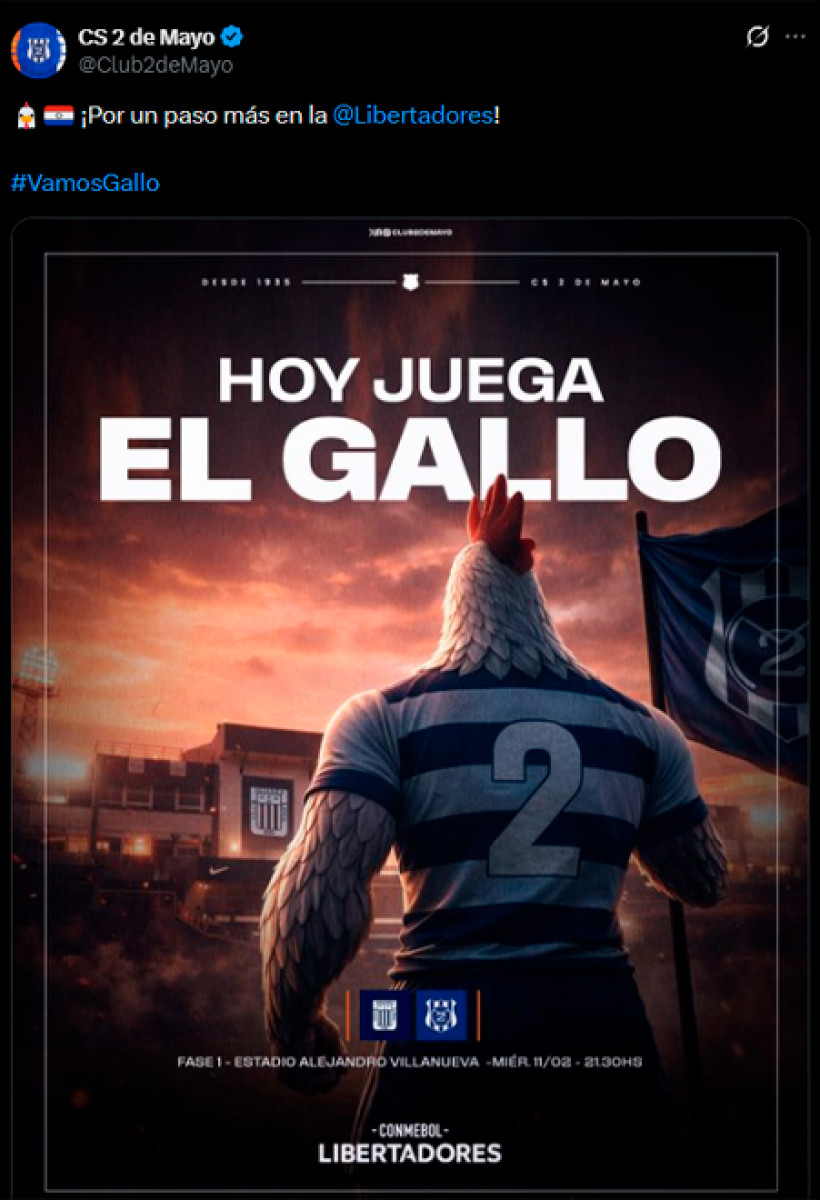Open CS 2 de Mayo profile avatar

pyautogui.click(x=38, y=50)
